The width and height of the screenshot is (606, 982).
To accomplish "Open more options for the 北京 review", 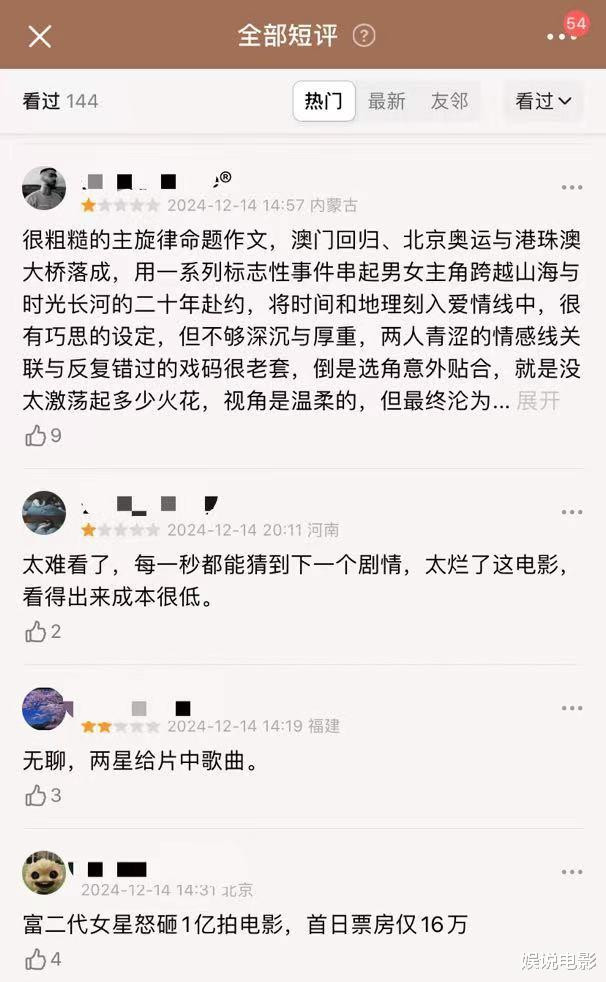I will [571, 873].
